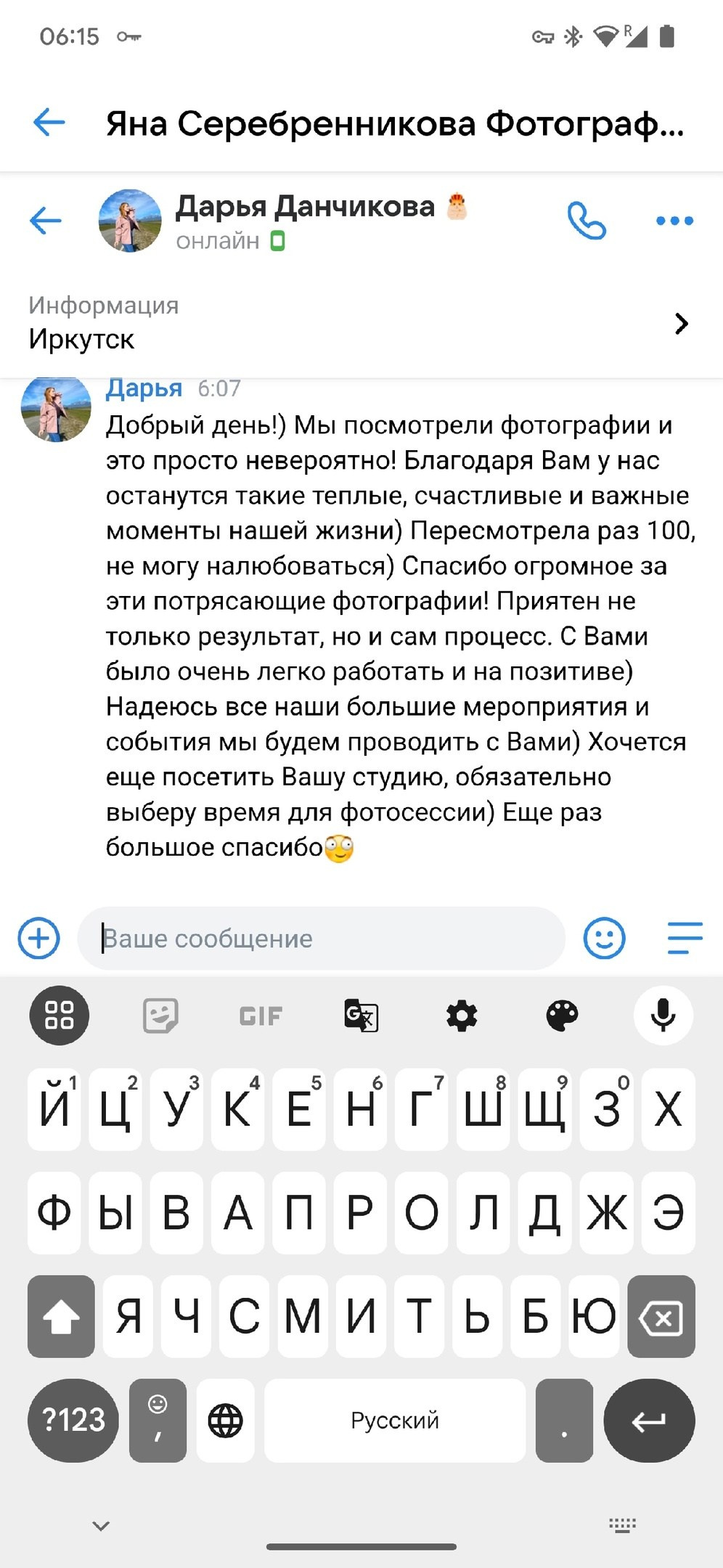Attach a file with the plus icon
This screenshot has height=1568, width=723.
point(38,938)
